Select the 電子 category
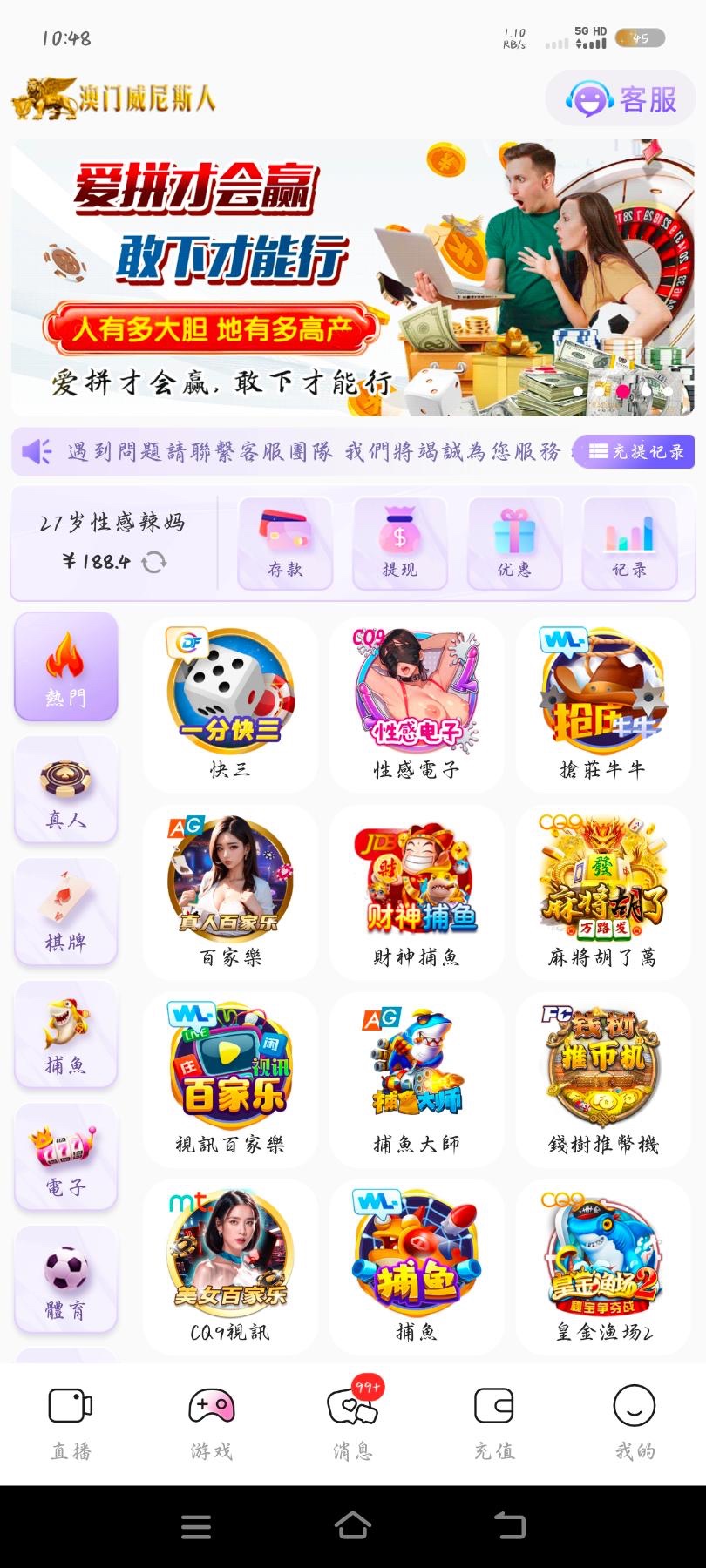 pyautogui.click(x=66, y=1157)
